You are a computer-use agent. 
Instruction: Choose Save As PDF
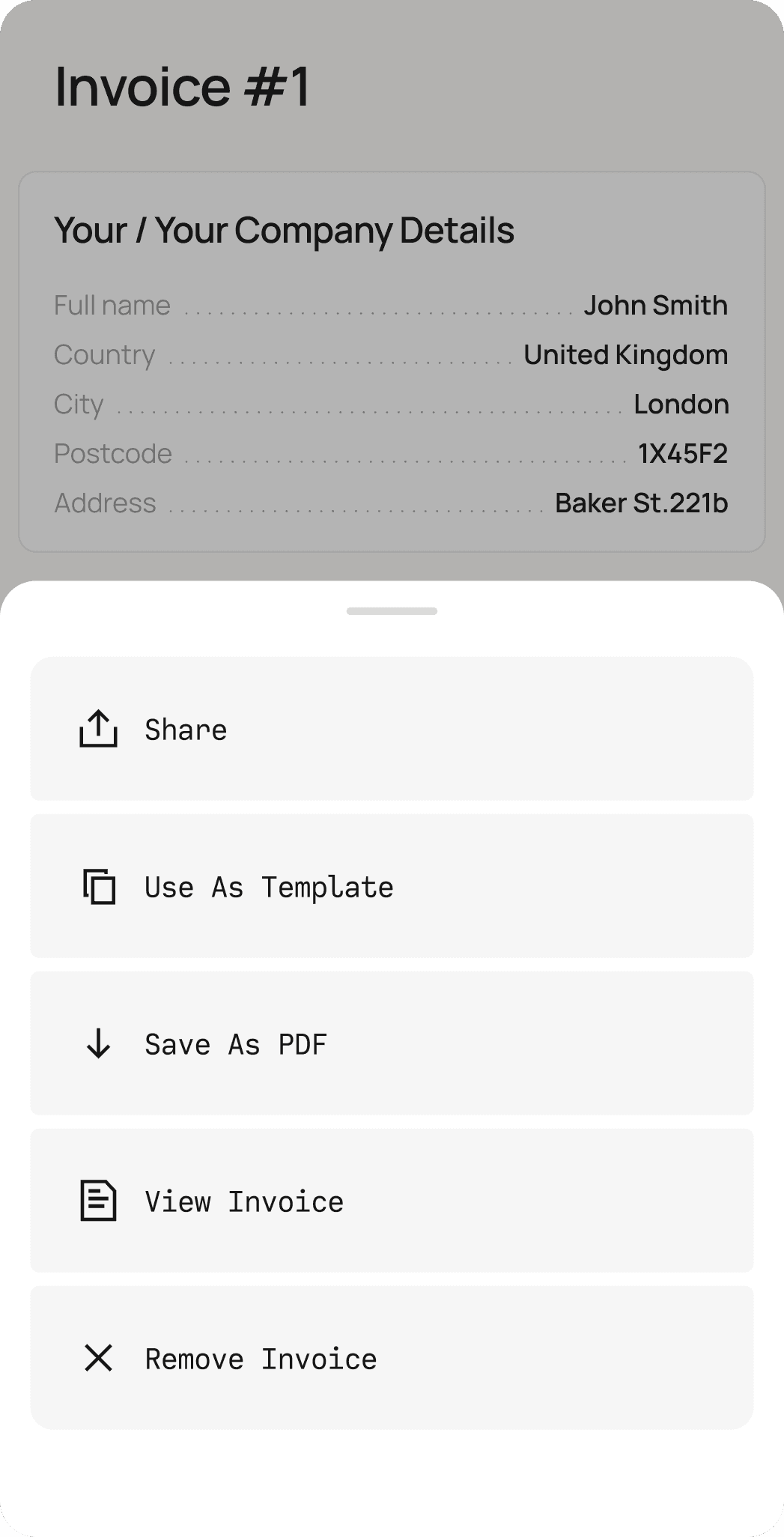[391, 1043]
